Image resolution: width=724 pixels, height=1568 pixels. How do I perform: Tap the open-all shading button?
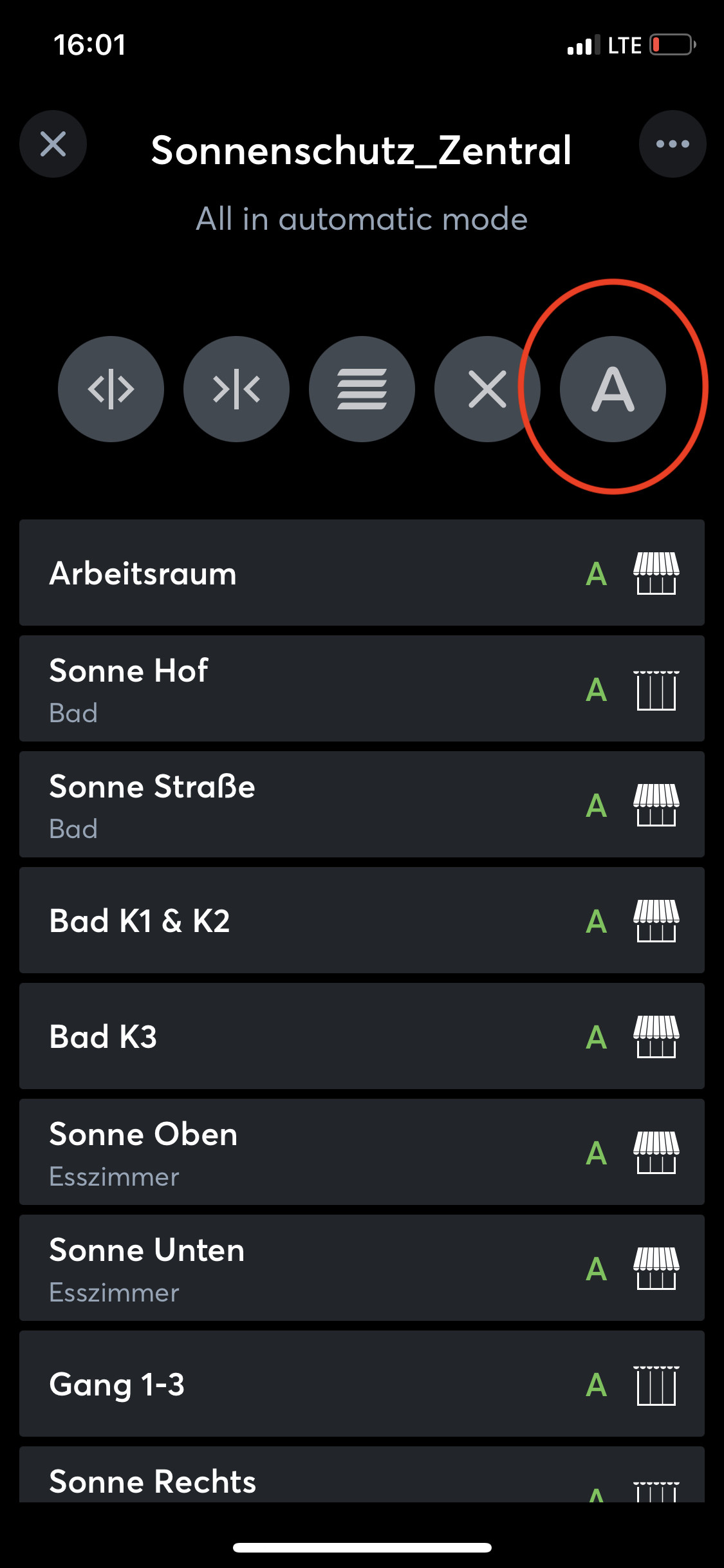coord(111,389)
